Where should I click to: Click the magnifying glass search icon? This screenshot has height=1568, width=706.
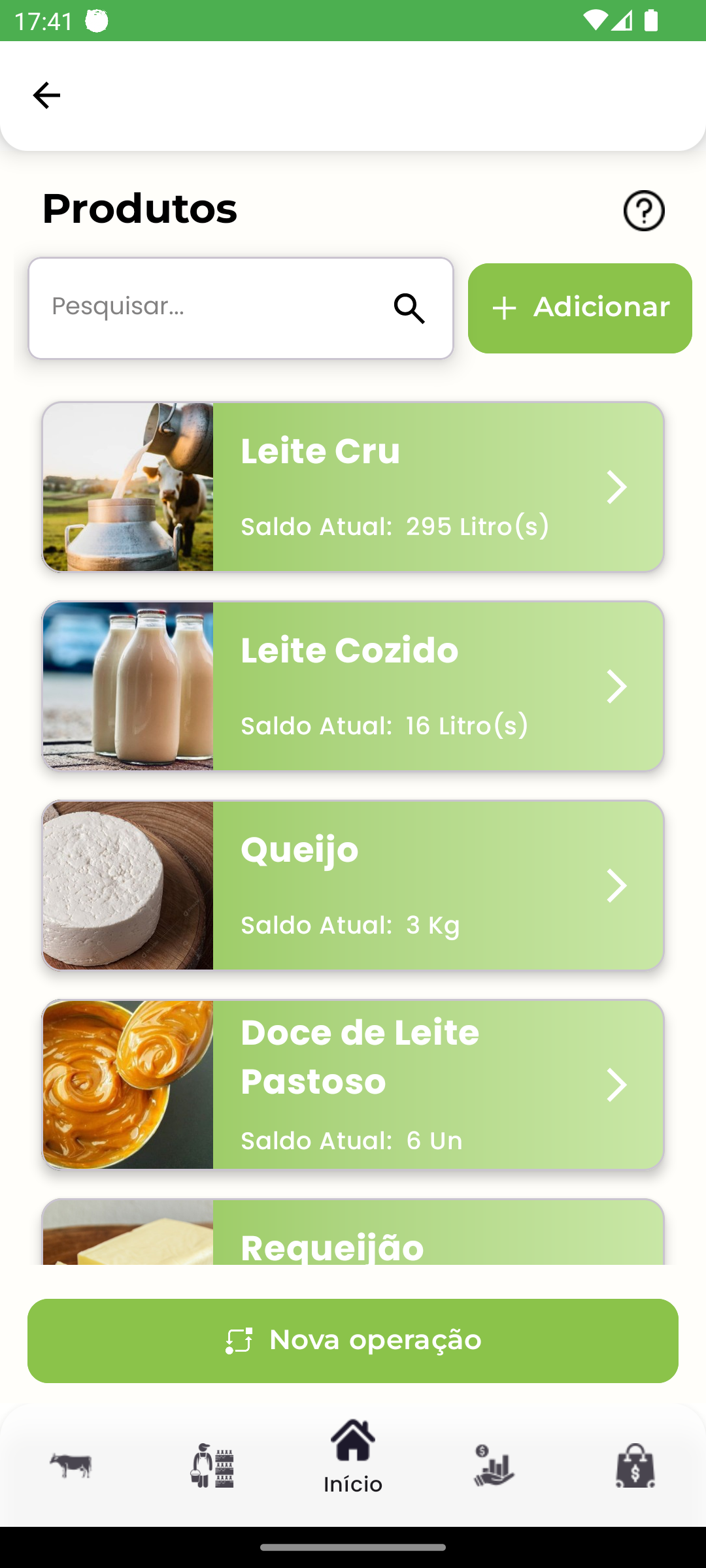point(409,308)
